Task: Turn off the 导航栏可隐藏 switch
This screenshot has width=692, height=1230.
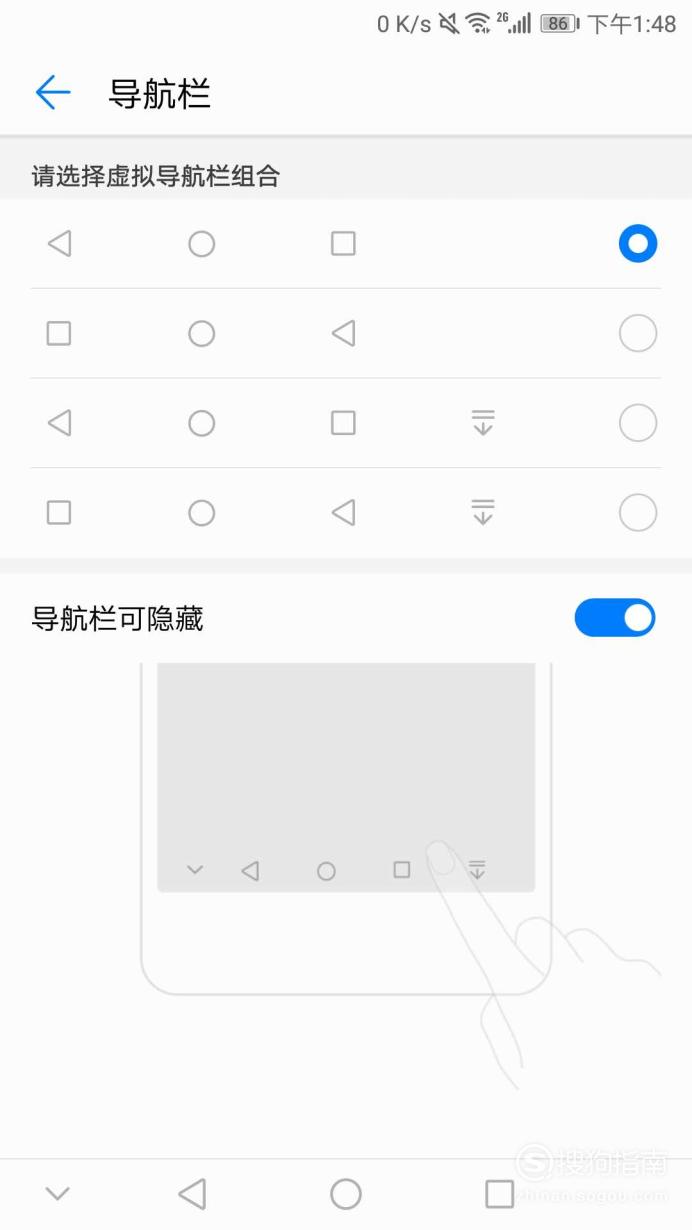Action: 614,618
